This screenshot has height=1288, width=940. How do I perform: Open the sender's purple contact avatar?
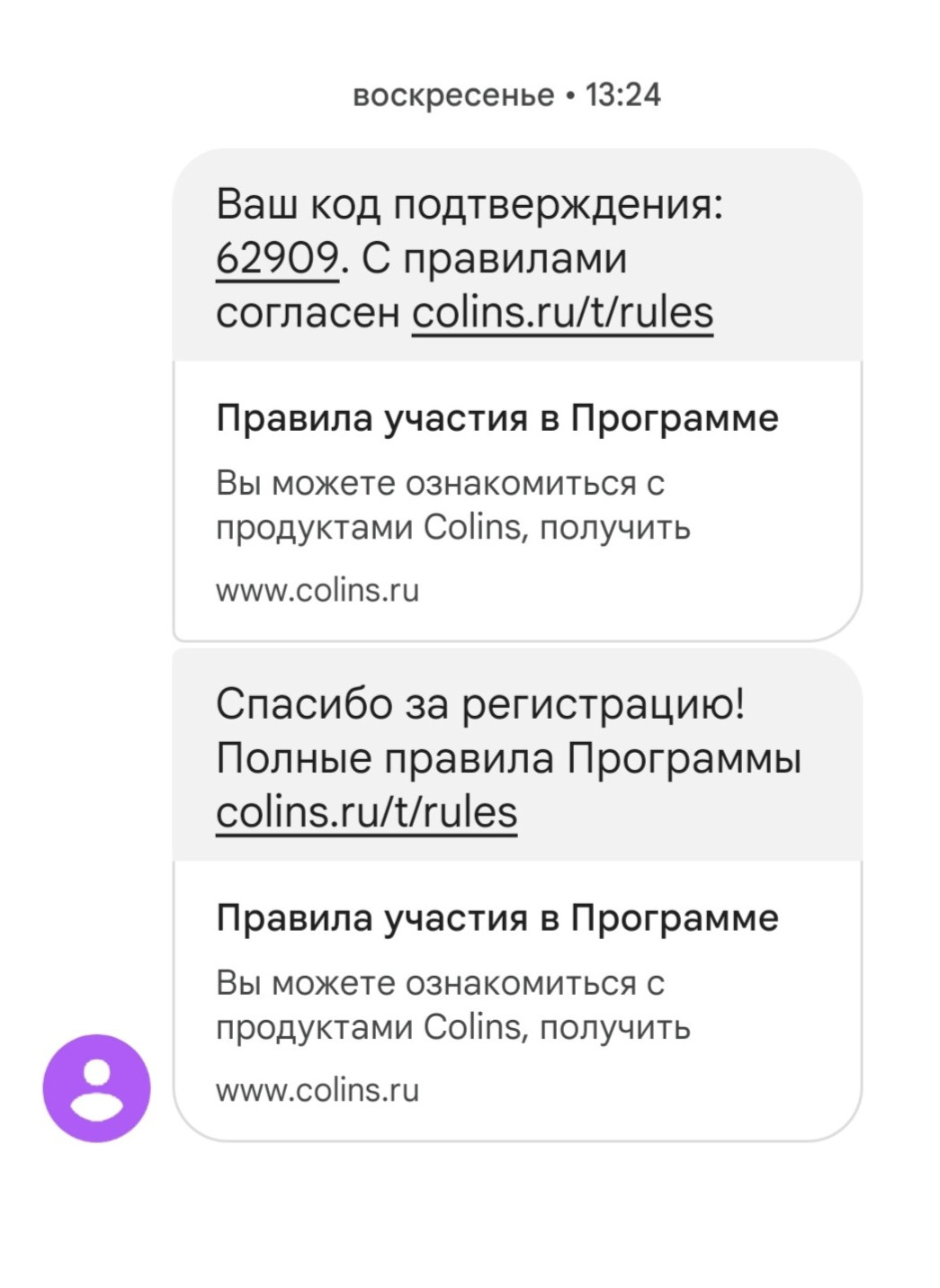coord(96,1088)
